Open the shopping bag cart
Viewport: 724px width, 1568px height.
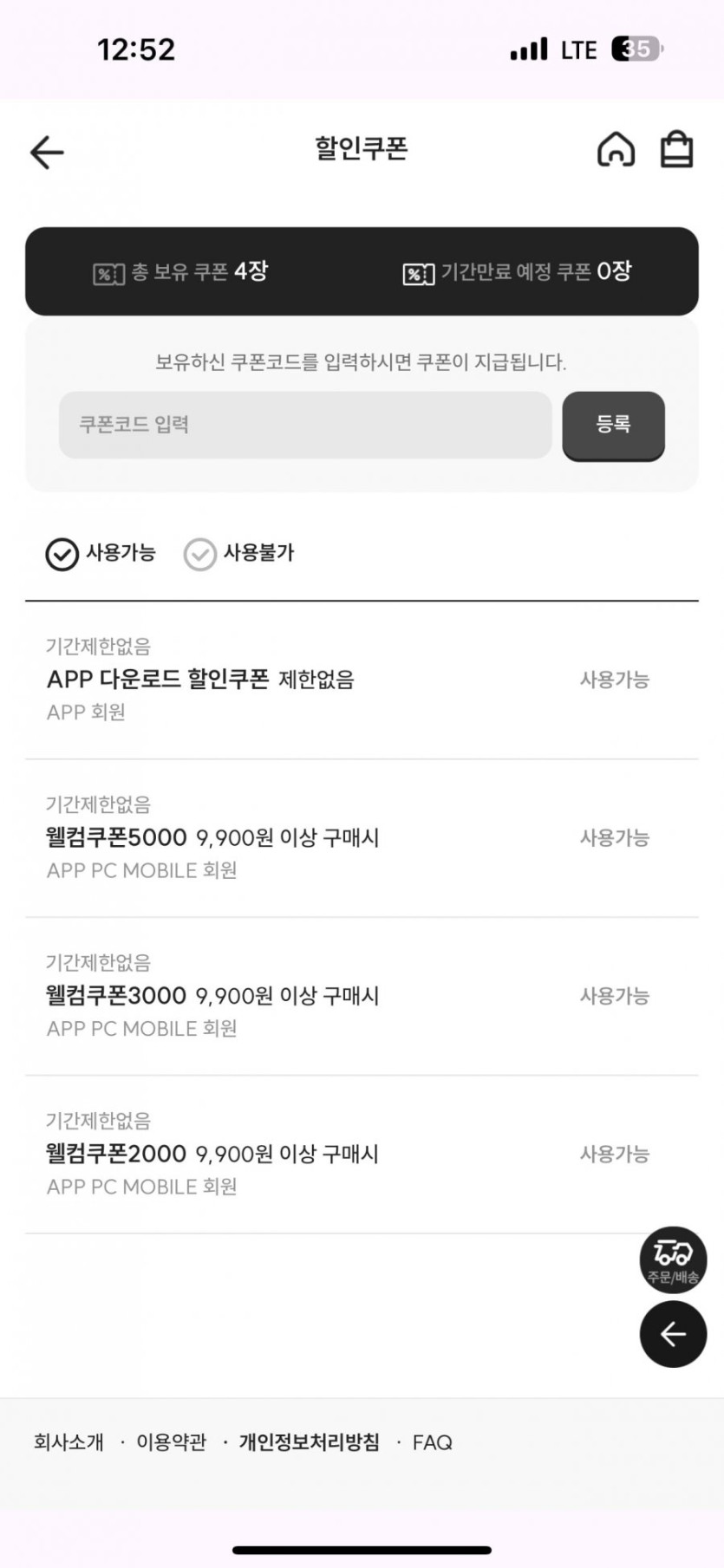tap(676, 149)
